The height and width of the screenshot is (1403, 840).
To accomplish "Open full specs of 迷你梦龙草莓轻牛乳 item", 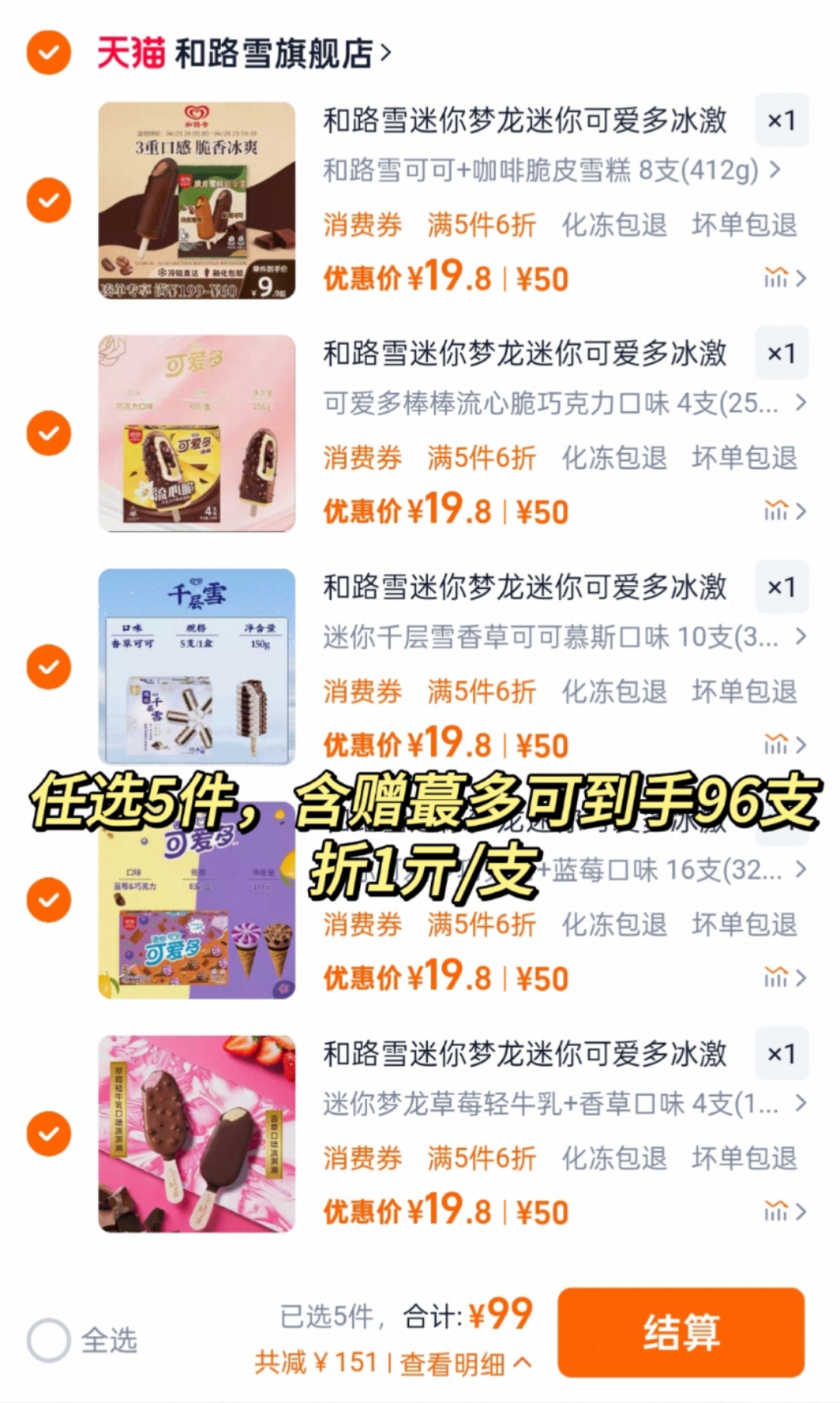I will coord(801,1104).
